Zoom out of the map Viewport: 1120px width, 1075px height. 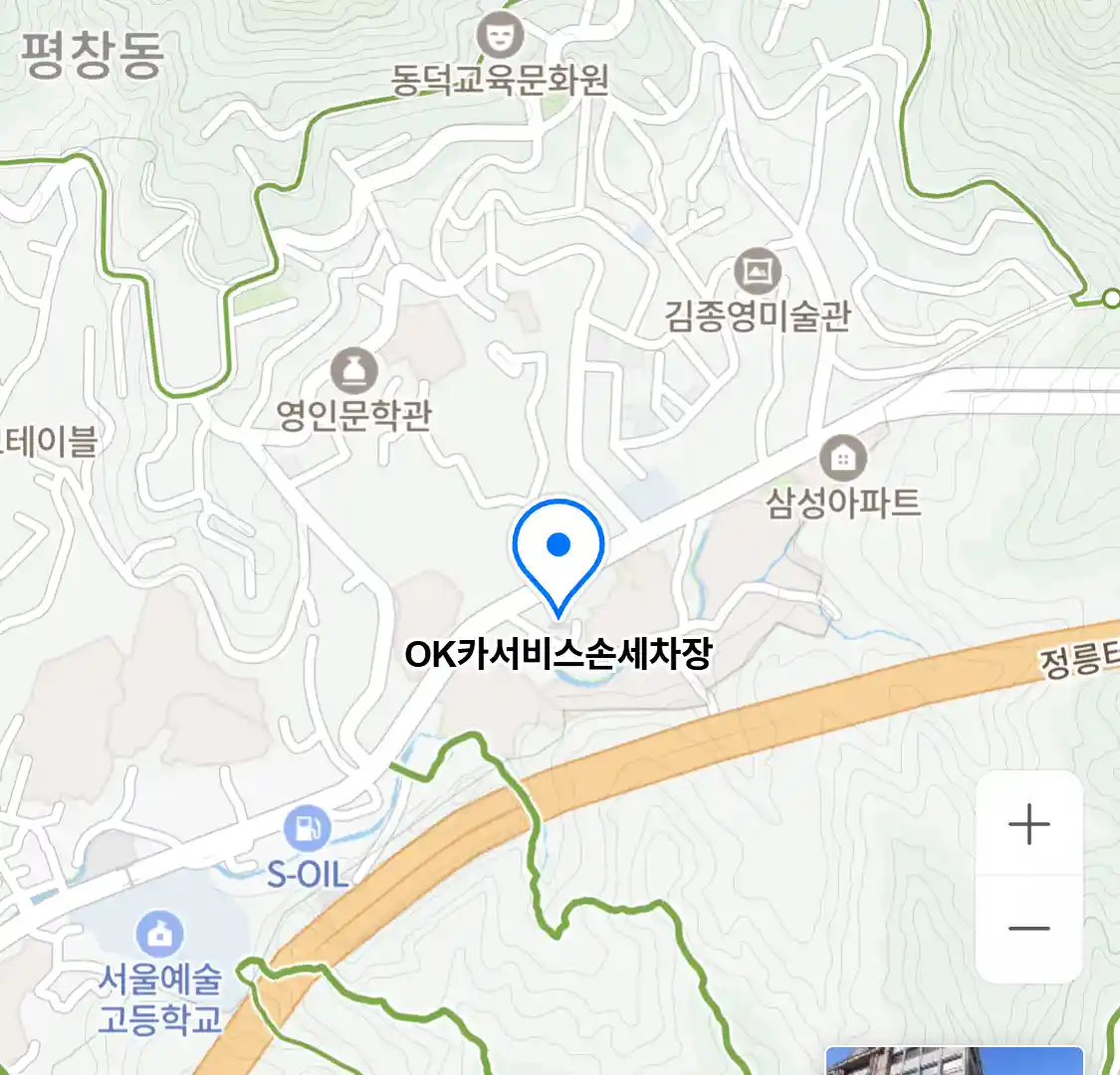[x=1028, y=929]
